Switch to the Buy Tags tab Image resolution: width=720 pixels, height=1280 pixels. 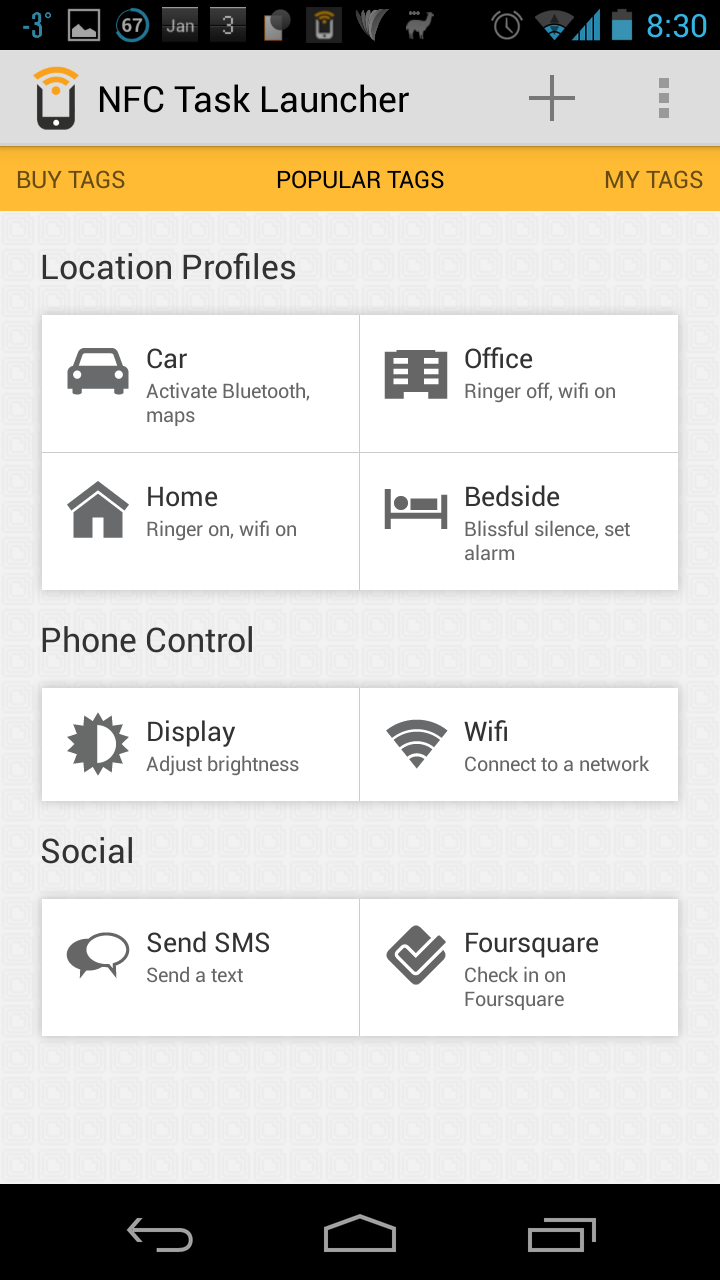coord(71,180)
